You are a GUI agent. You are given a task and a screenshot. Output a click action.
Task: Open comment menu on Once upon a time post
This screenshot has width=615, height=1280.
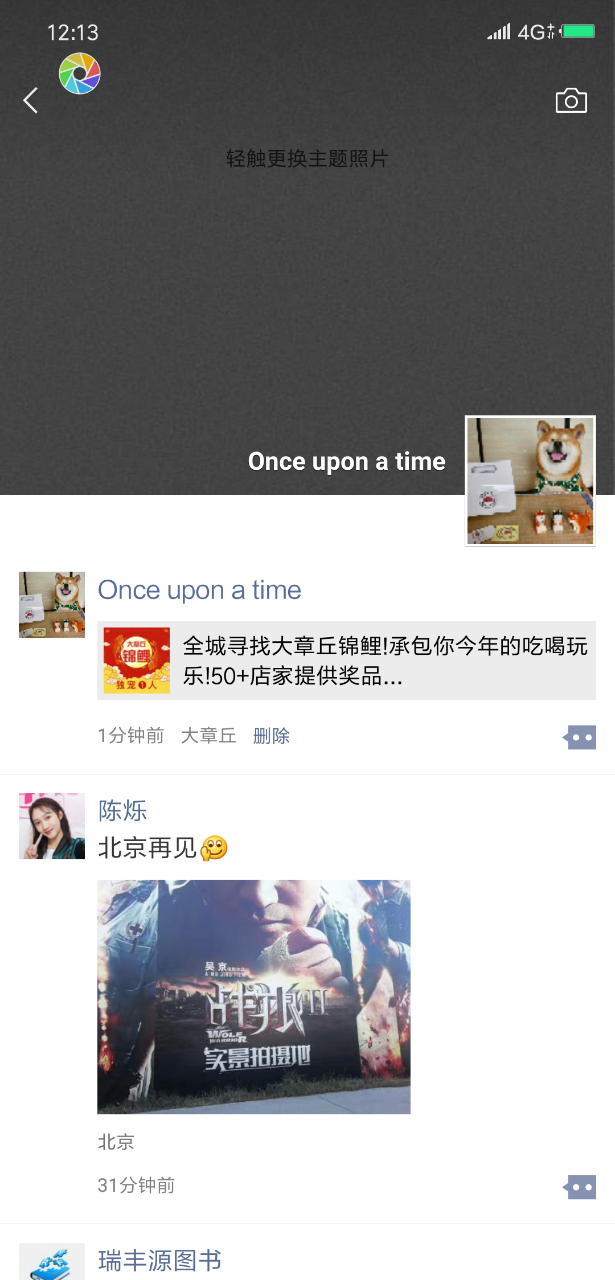(580, 737)
